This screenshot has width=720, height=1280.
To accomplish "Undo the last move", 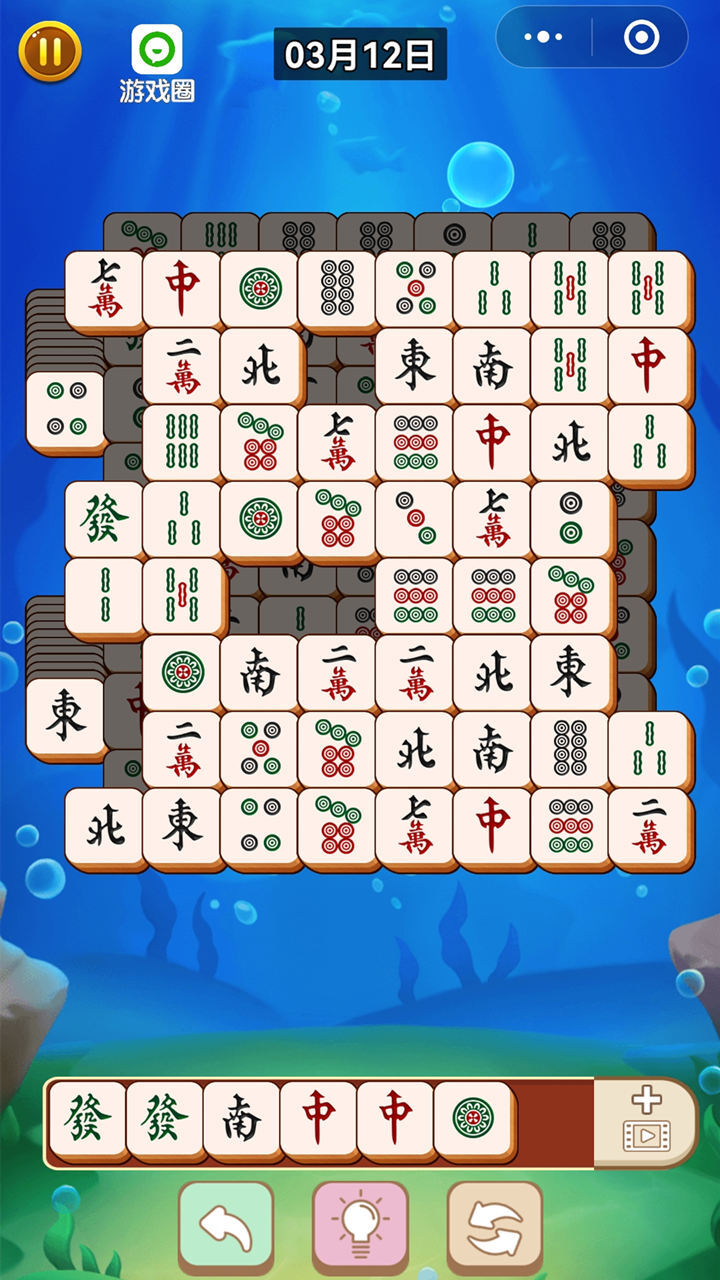I will pyautogui.click(x=226, y=1228).
